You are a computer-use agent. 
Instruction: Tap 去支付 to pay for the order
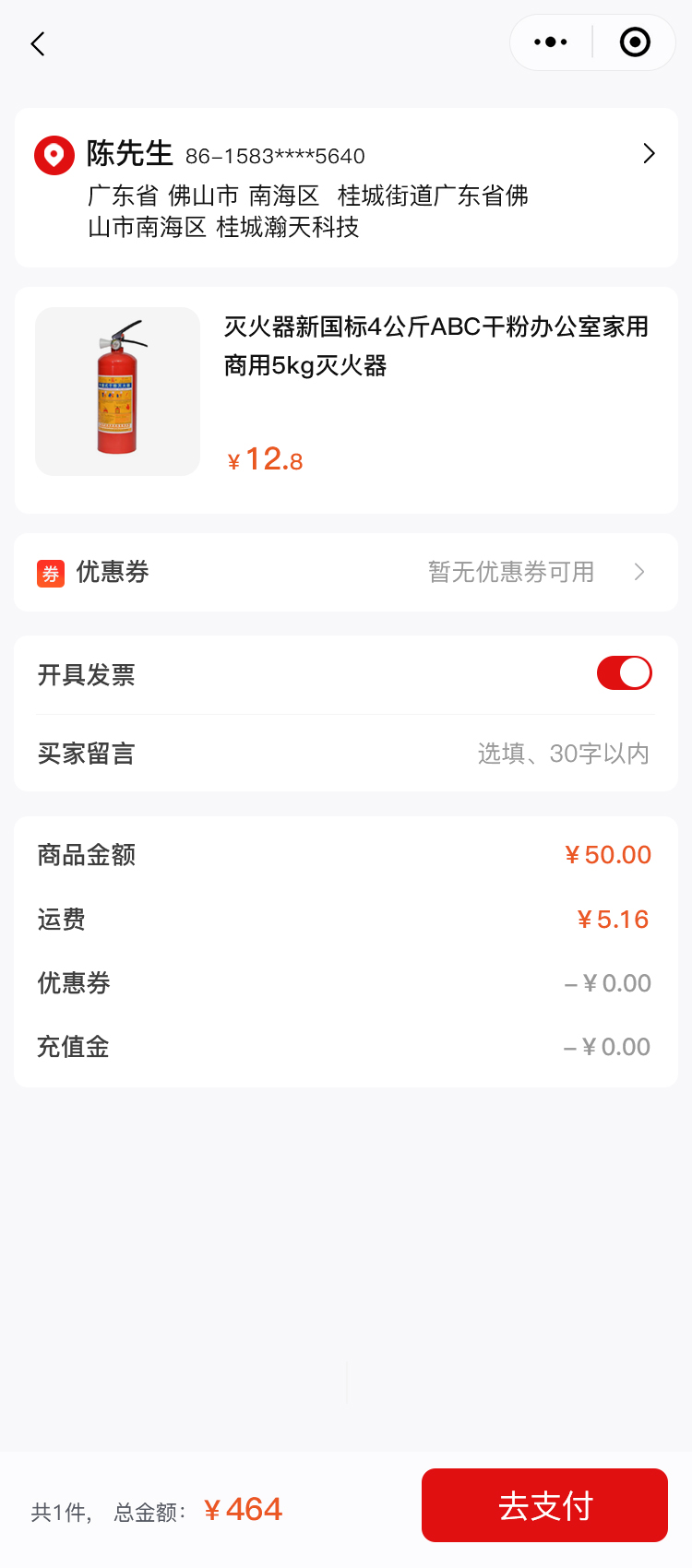[544, 1506]
